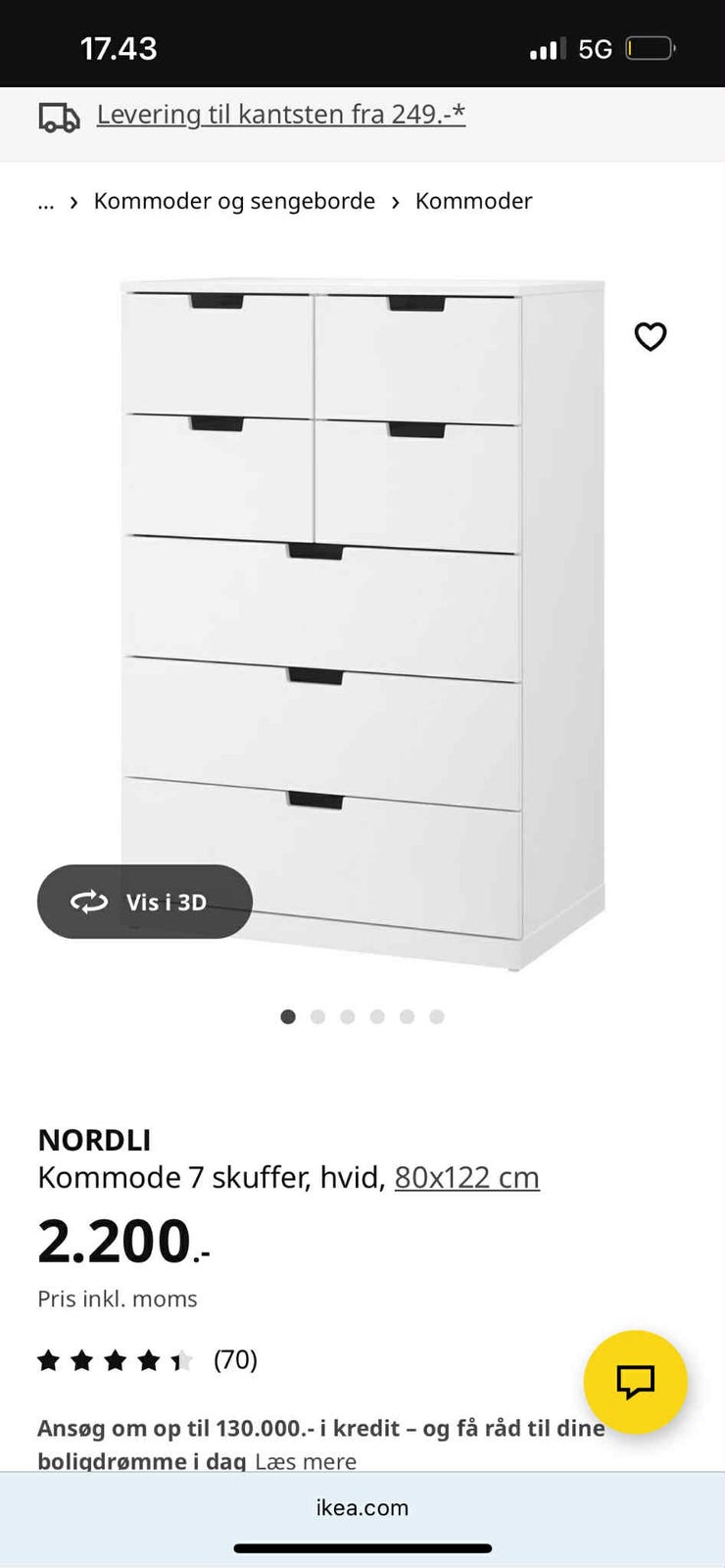Click the (70) reviews count

(235, 1360)
